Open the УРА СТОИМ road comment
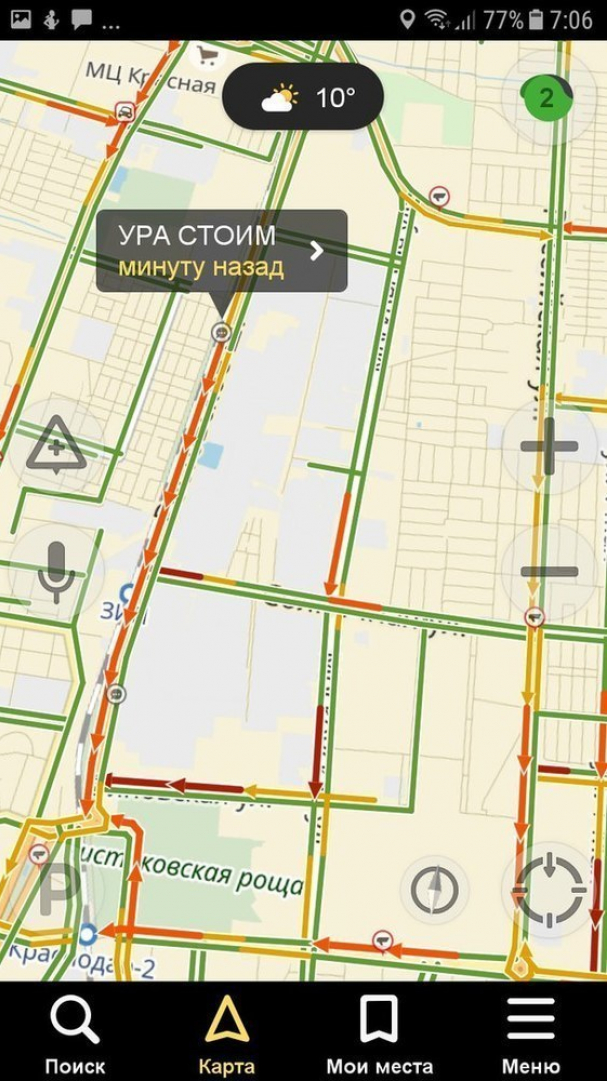This screenshot has height=1081, width=607. (221, 251)
